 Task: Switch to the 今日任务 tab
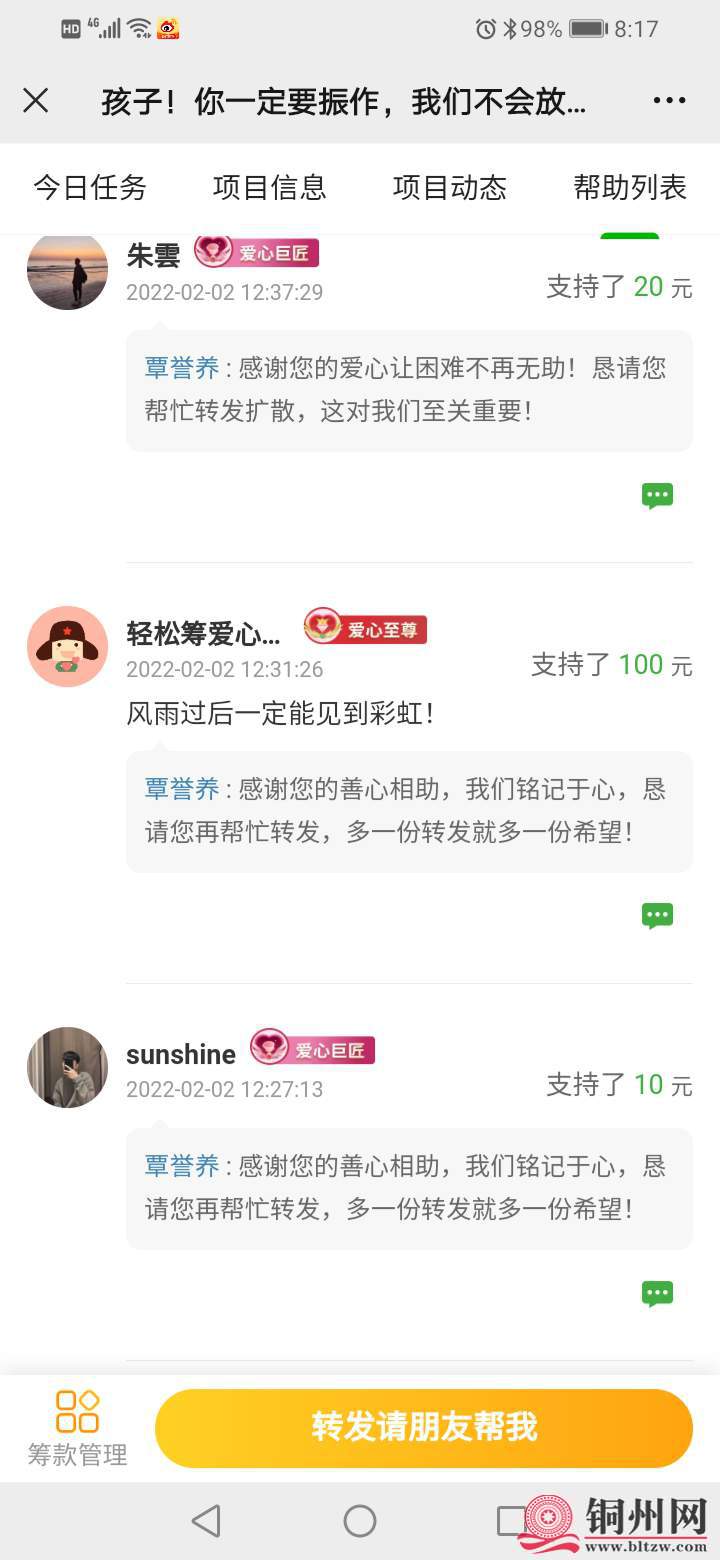point(90,187)
